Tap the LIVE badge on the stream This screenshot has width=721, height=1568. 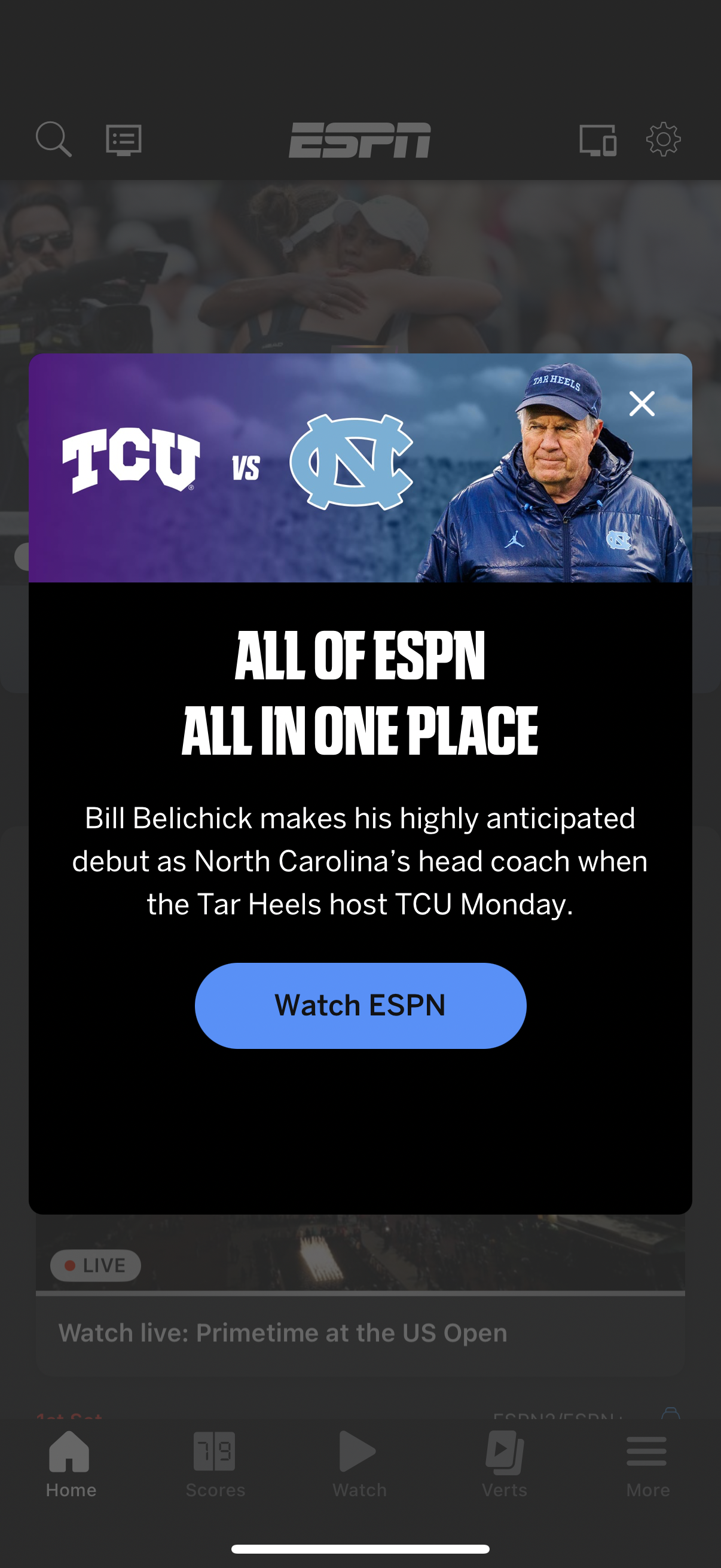point(94,1265)
